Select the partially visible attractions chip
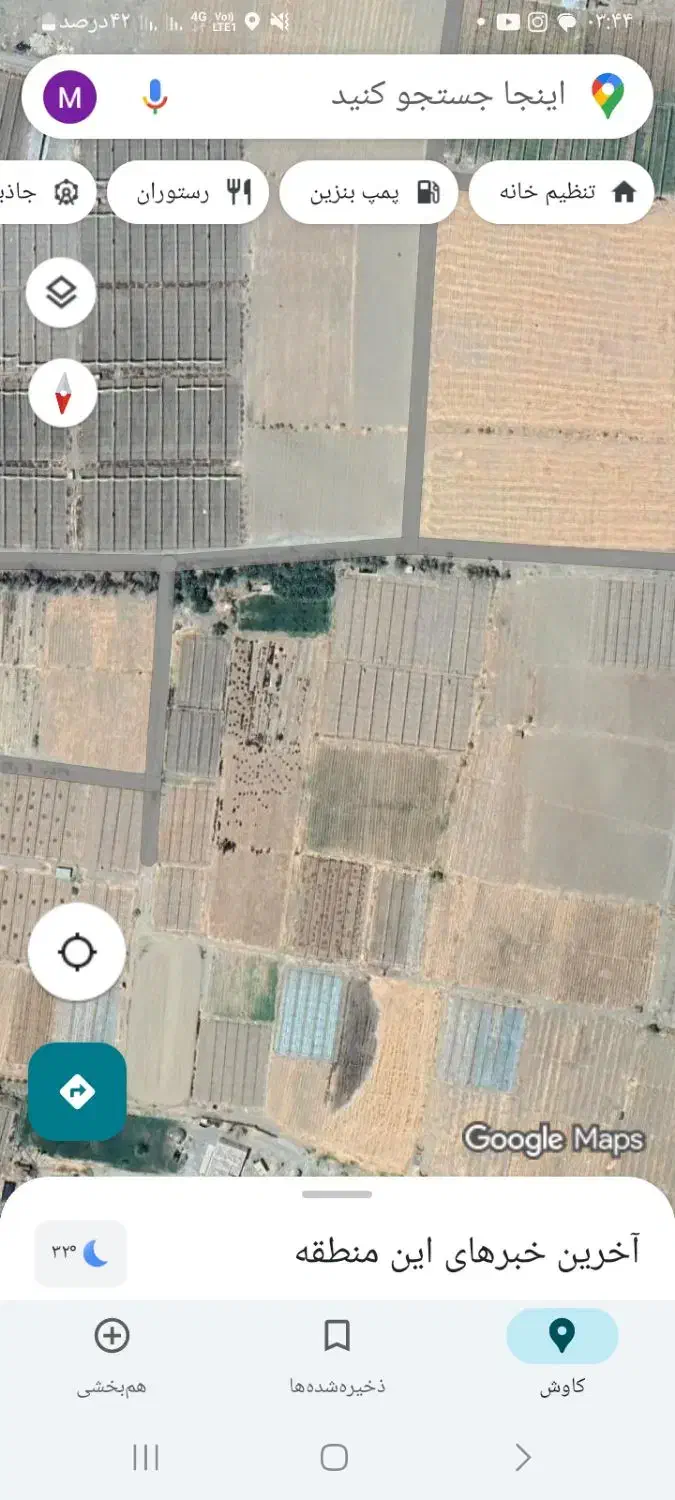 pyautogui.click(x=45, y=192)
